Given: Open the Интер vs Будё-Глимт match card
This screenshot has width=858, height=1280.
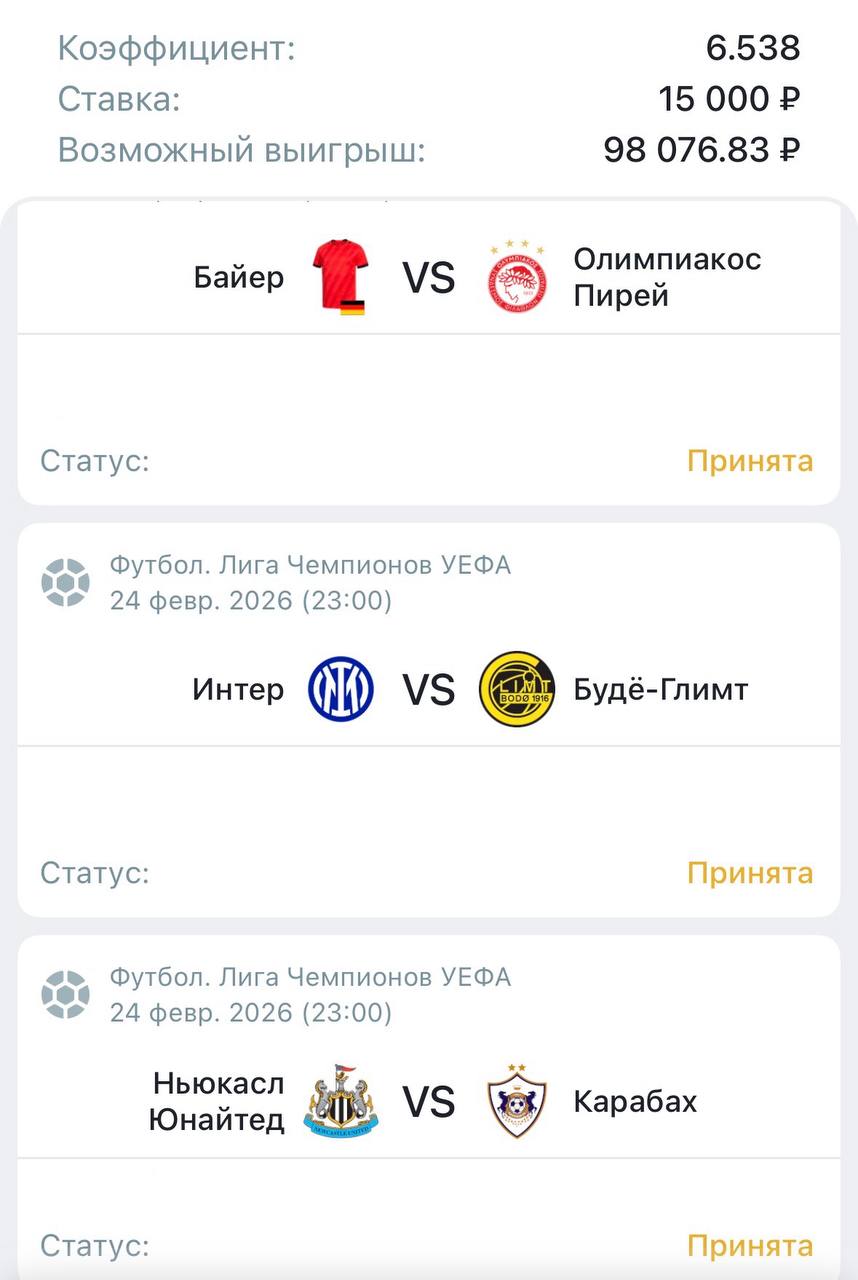Looking at the screenshot, I should 428,690.
